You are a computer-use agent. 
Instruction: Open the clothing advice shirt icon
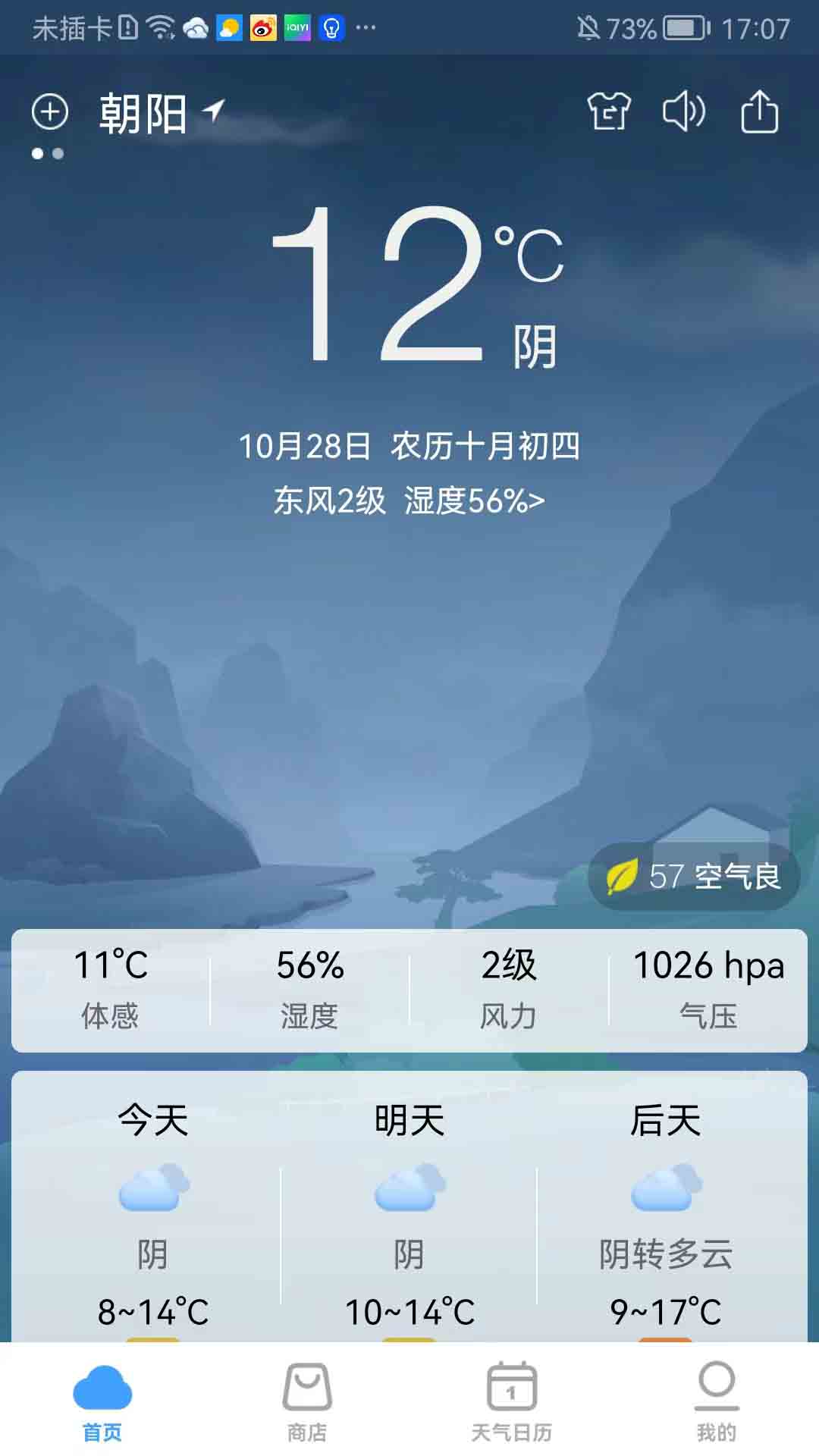click(609, 112)
